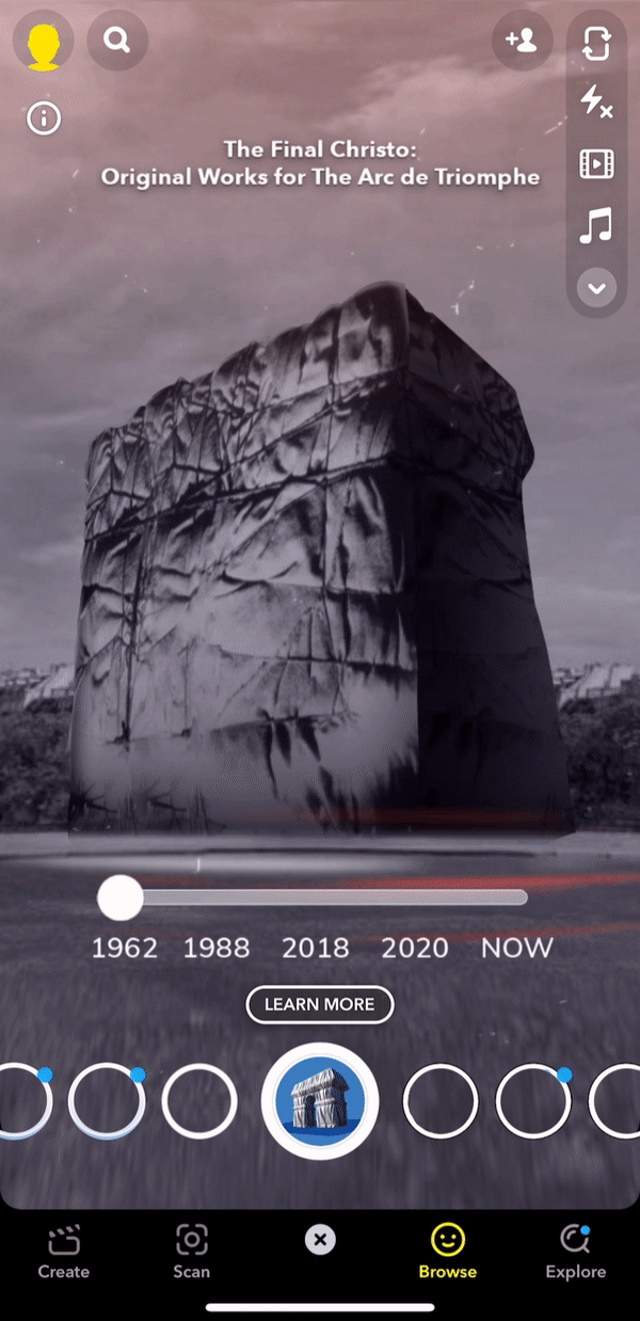Open the search icon

pyautogui.click(x=117, y=41)
